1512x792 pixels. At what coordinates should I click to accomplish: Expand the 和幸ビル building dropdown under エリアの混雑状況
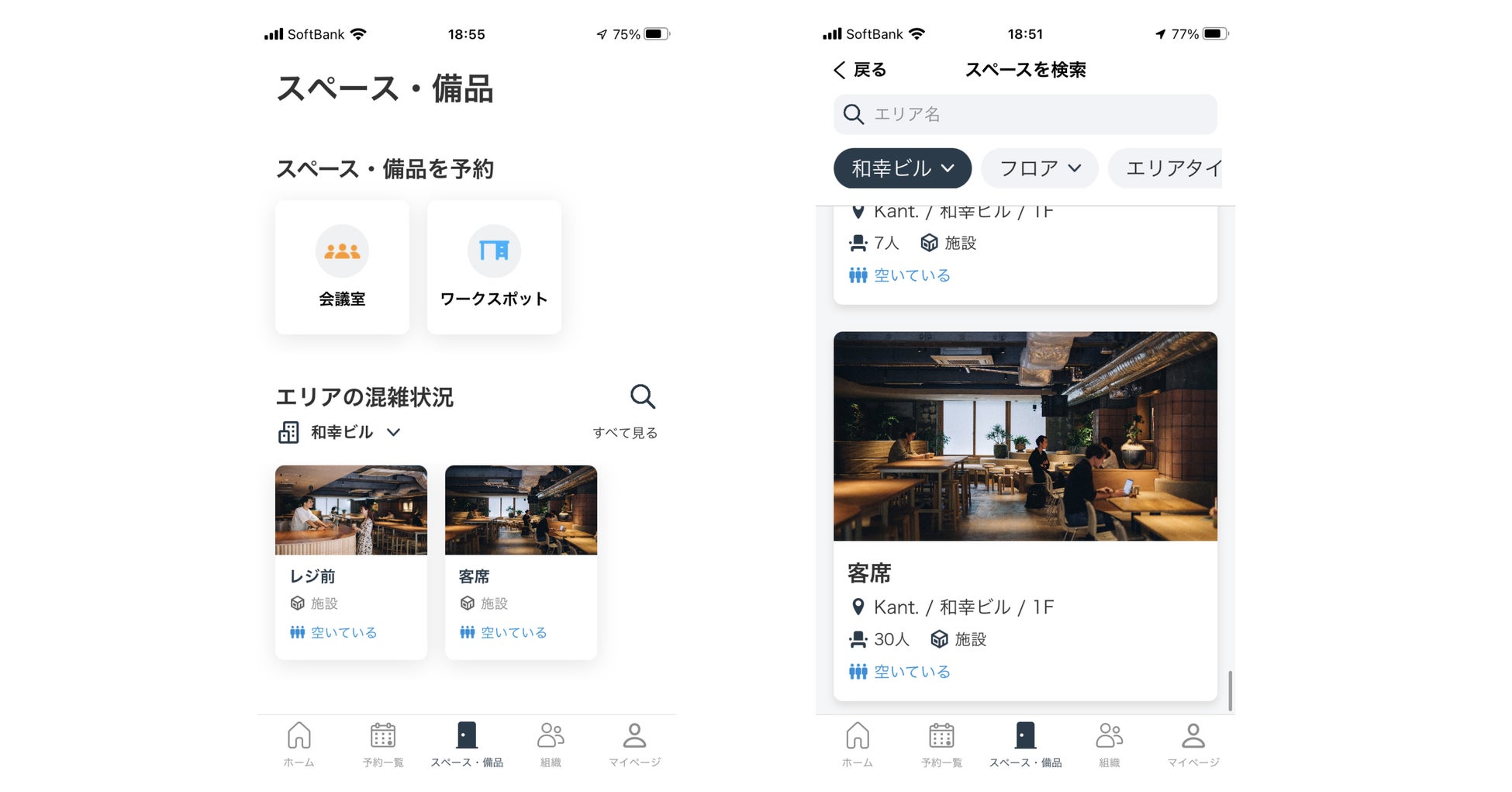[x=340, y=432]
